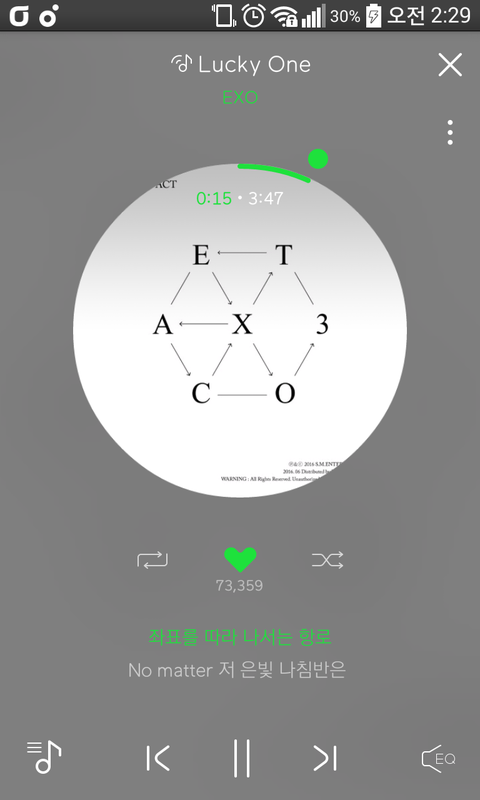Open EXO artist page
The width and height of the screenshot is (480, 800).
[x=240, y=97]
